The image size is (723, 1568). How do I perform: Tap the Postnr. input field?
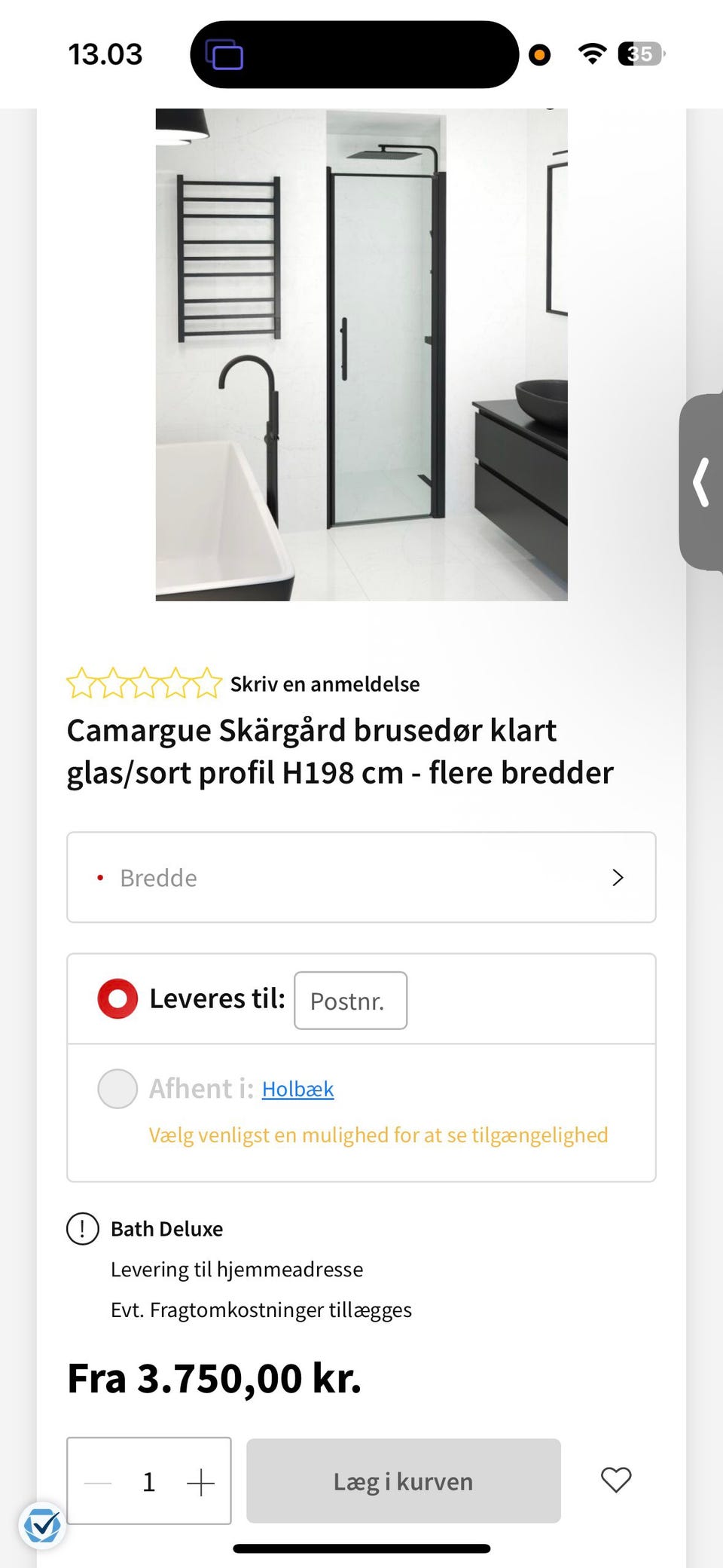pyautogui.click(x=350, y=1001)
